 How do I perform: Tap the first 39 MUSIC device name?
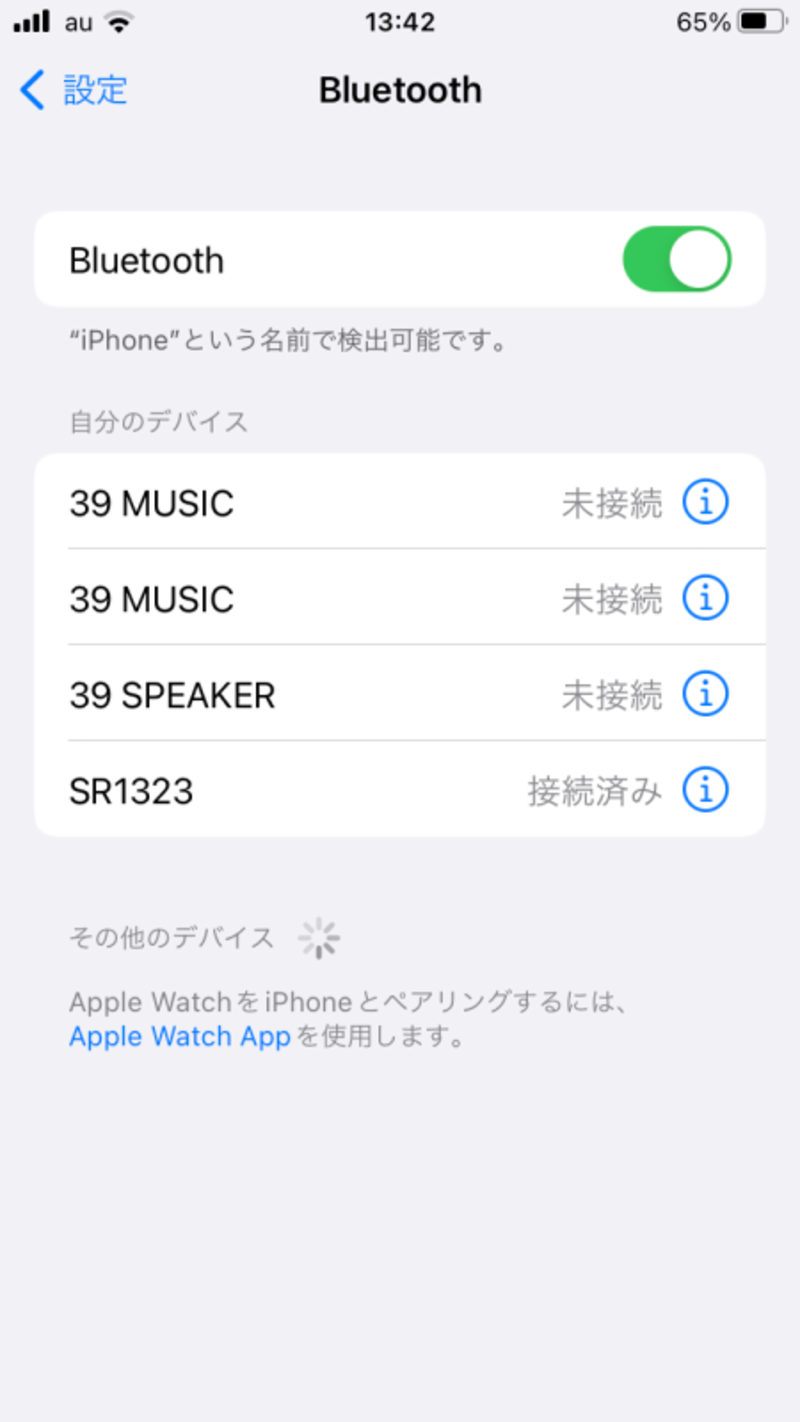point(151,502)
